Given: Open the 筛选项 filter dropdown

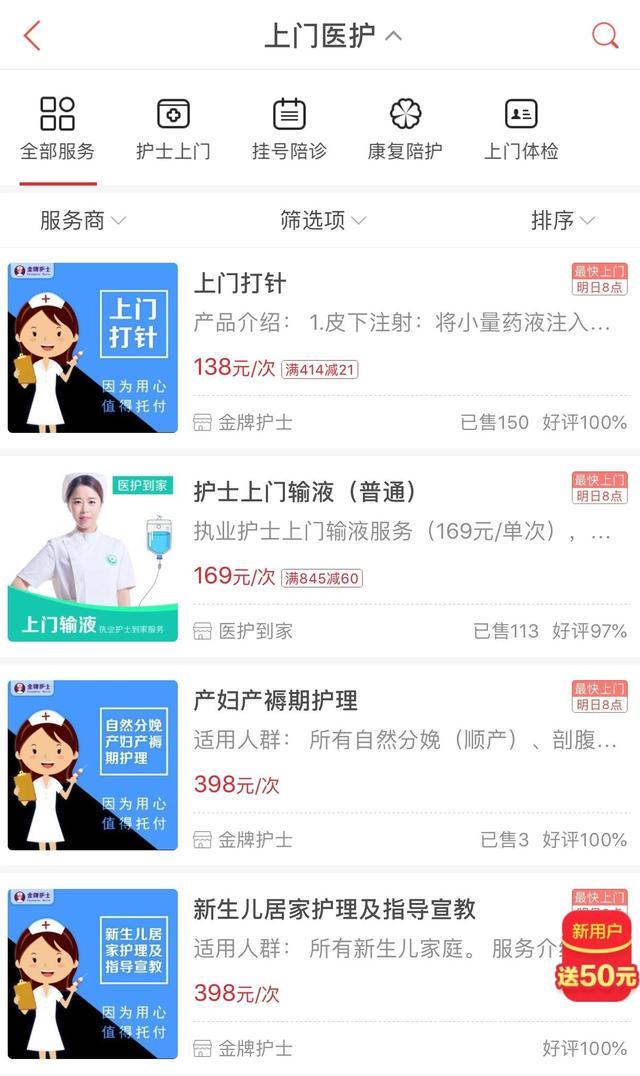Looking at the screenshot, I should [x=322, y=221].
